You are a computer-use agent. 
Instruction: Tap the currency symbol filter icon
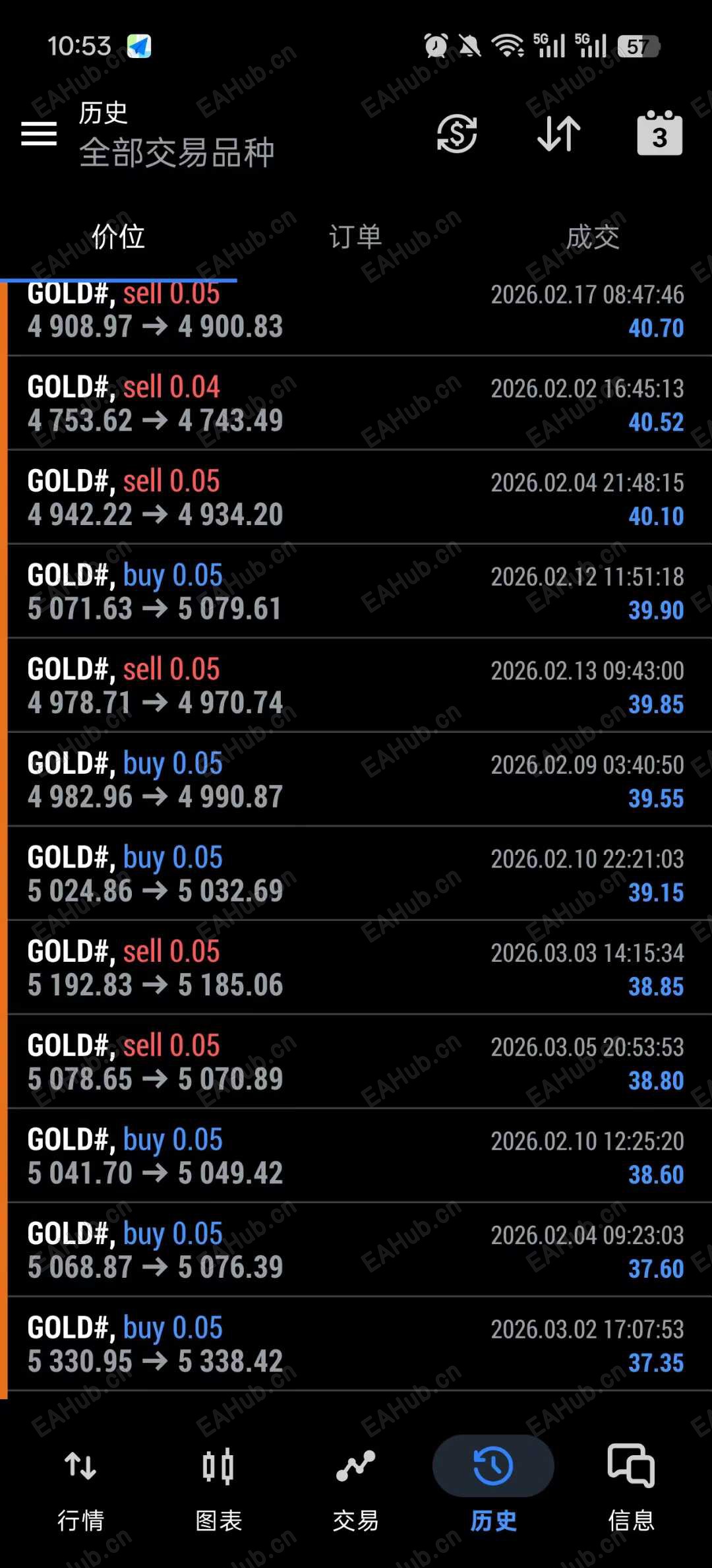point(457,134)
